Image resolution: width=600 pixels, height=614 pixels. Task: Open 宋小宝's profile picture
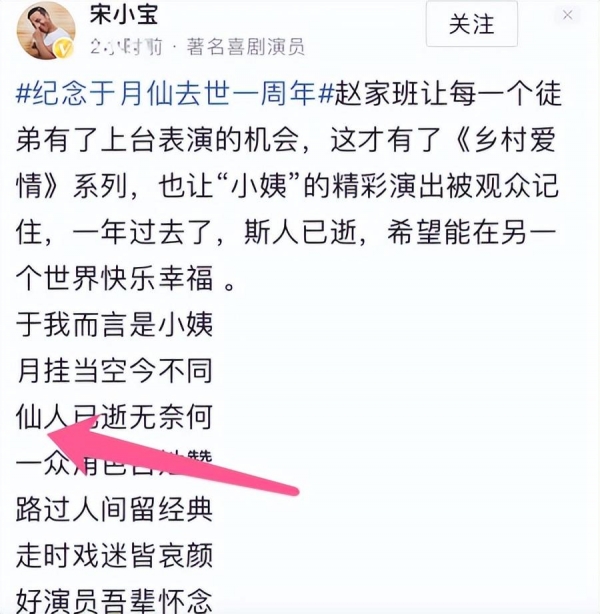(46, 30)
